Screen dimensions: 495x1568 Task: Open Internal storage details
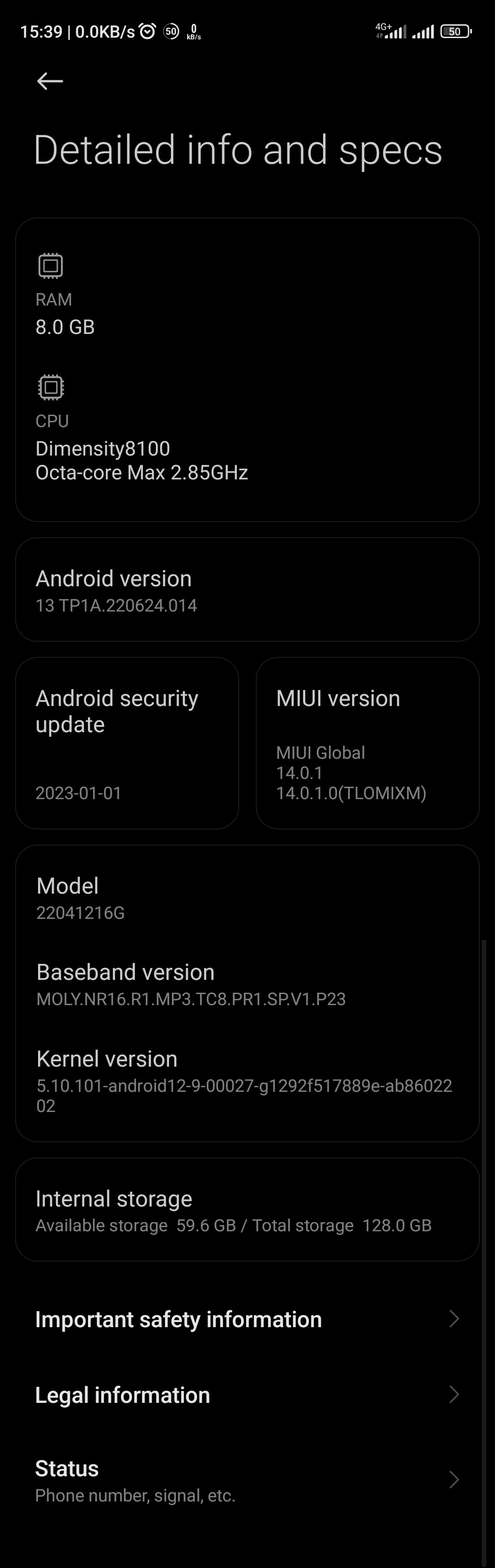pos(247,1210)
